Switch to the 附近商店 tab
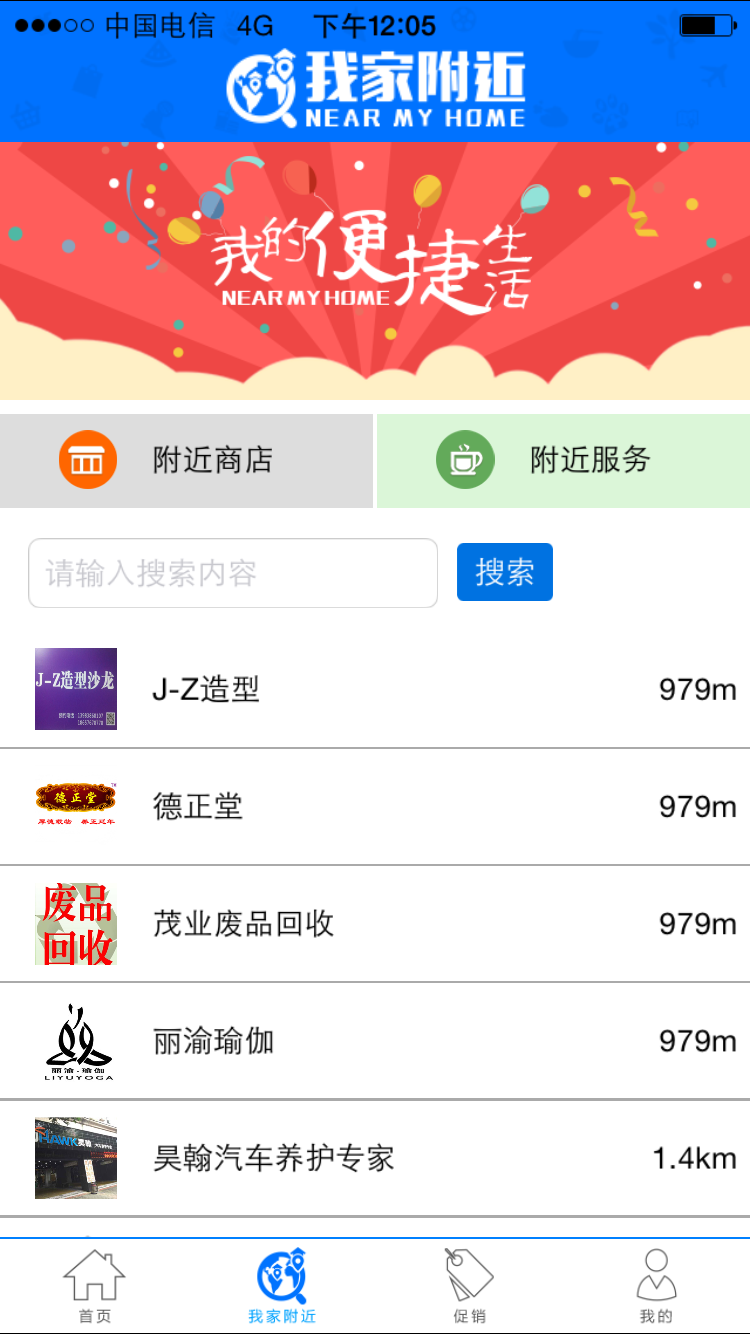 pos(187,461)
